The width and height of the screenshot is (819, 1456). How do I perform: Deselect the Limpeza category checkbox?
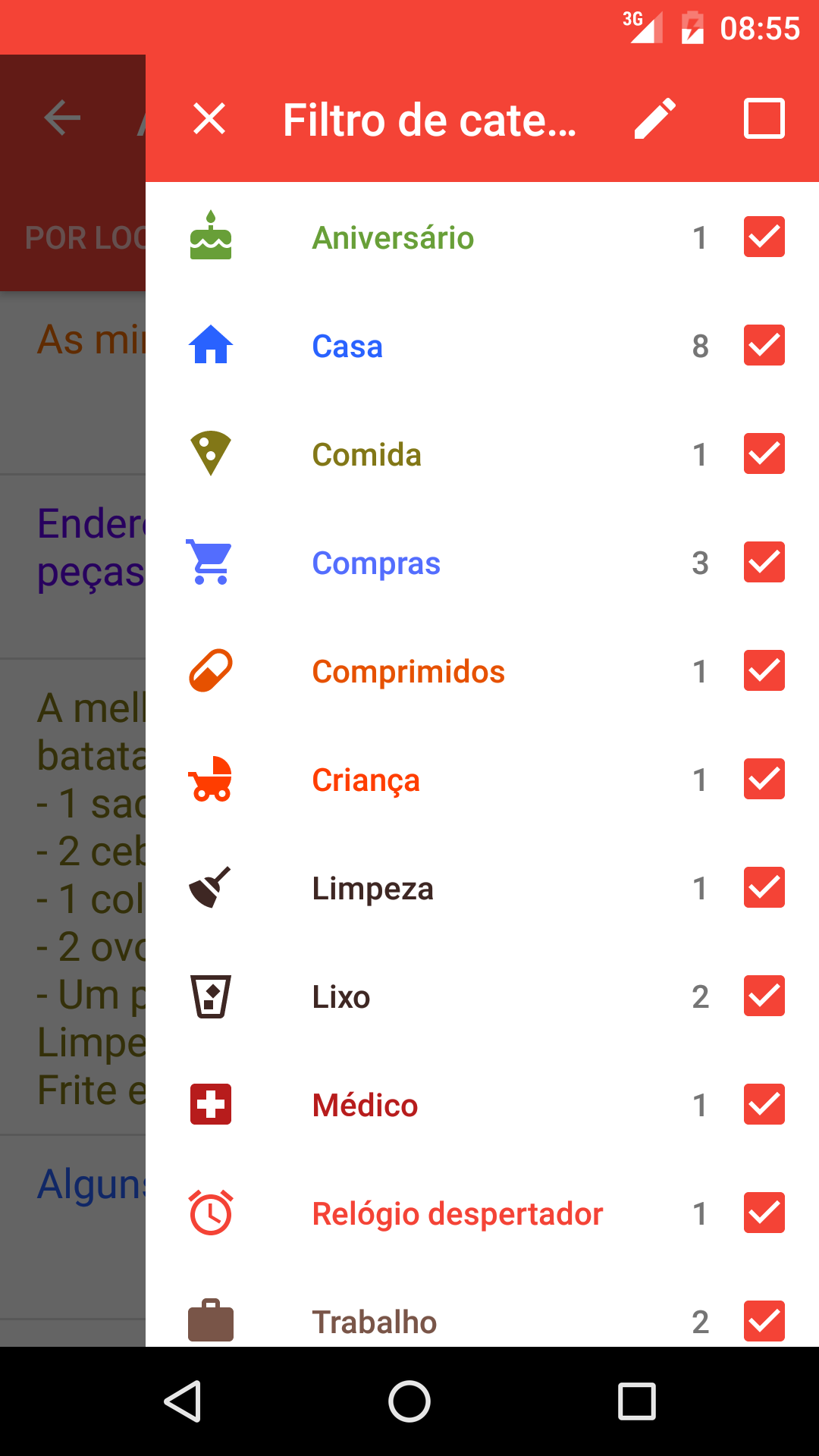point(764,888)
